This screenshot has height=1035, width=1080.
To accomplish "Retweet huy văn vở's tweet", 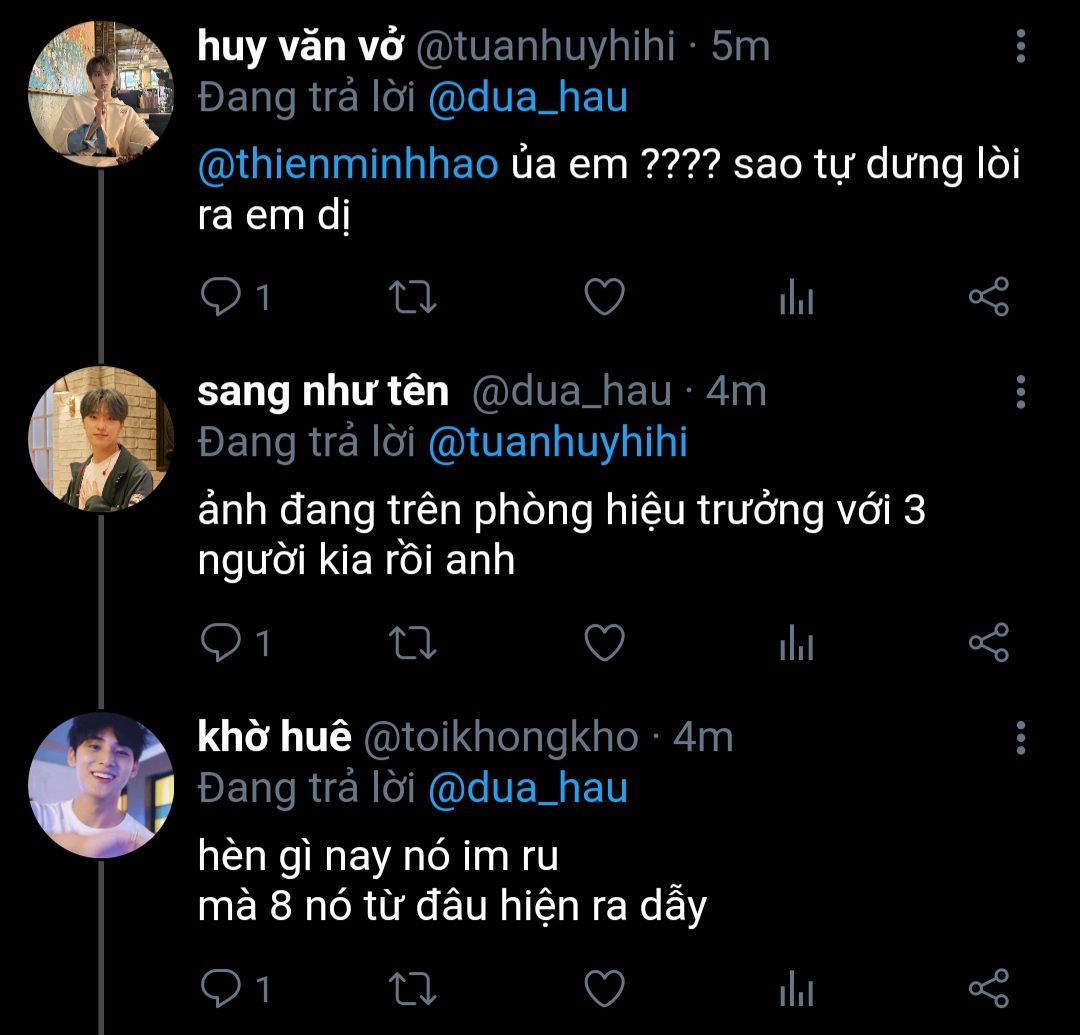I will [x=411, y=298].
